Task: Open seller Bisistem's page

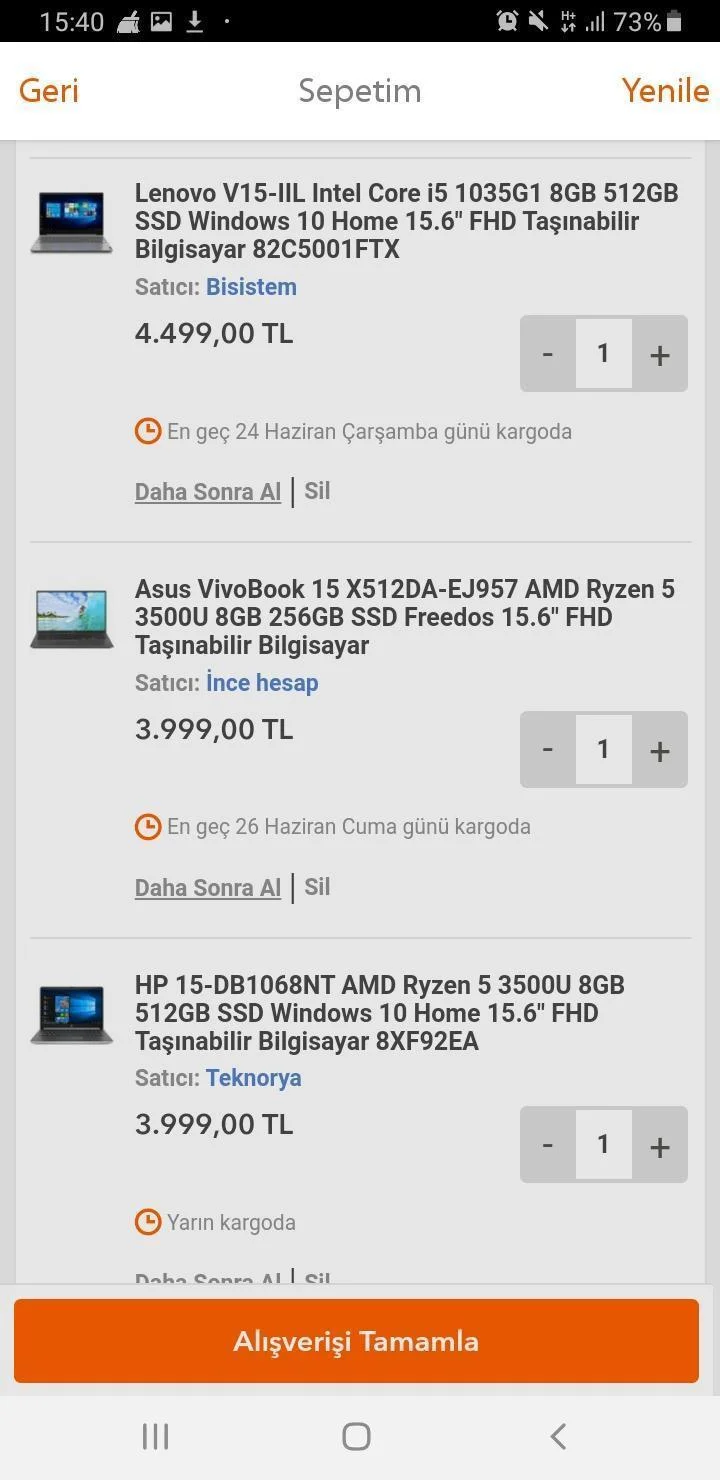Action: pyautogui.click(x=251, y=287)
